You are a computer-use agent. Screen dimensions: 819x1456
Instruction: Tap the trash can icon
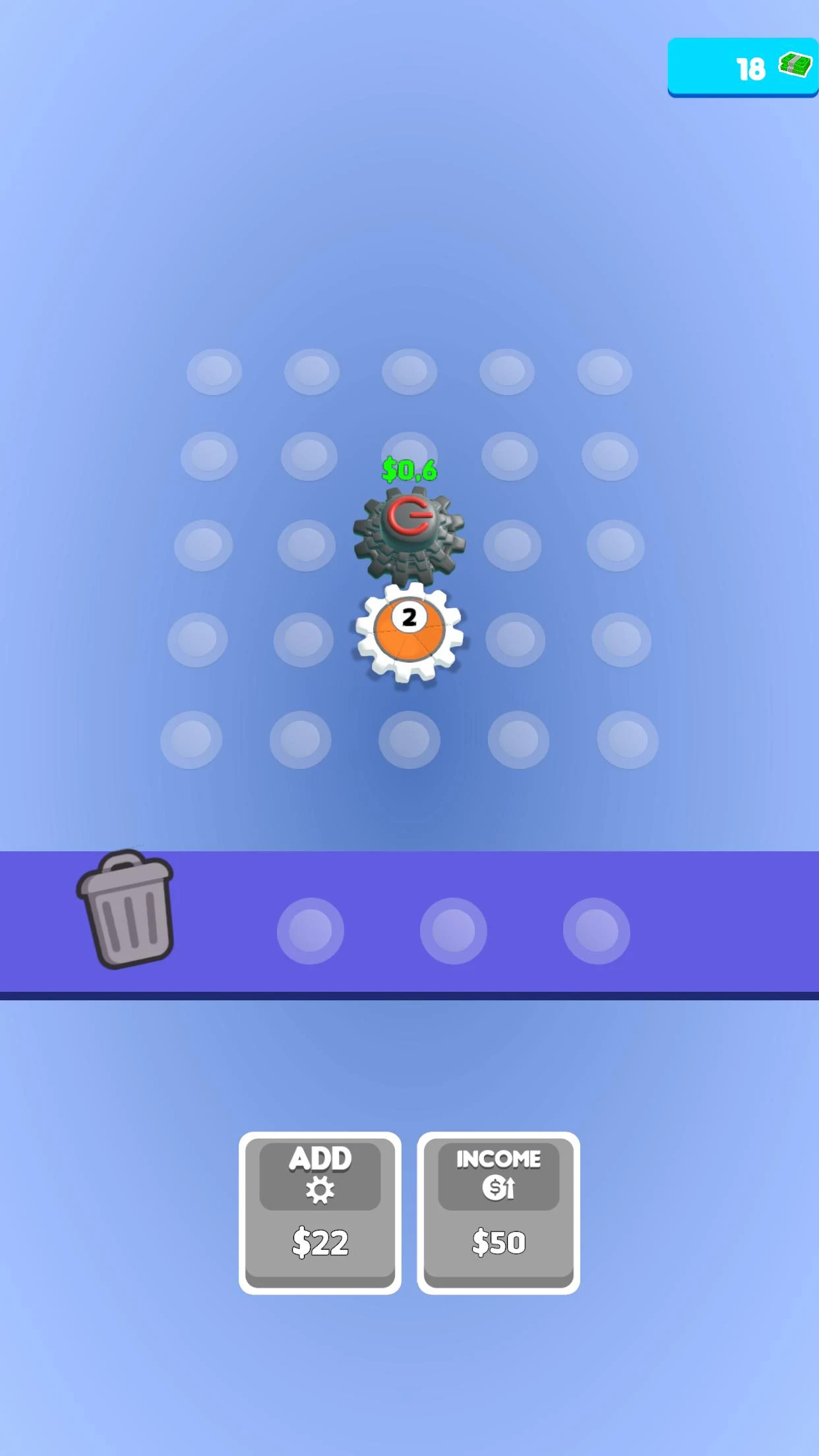[125, 909]
